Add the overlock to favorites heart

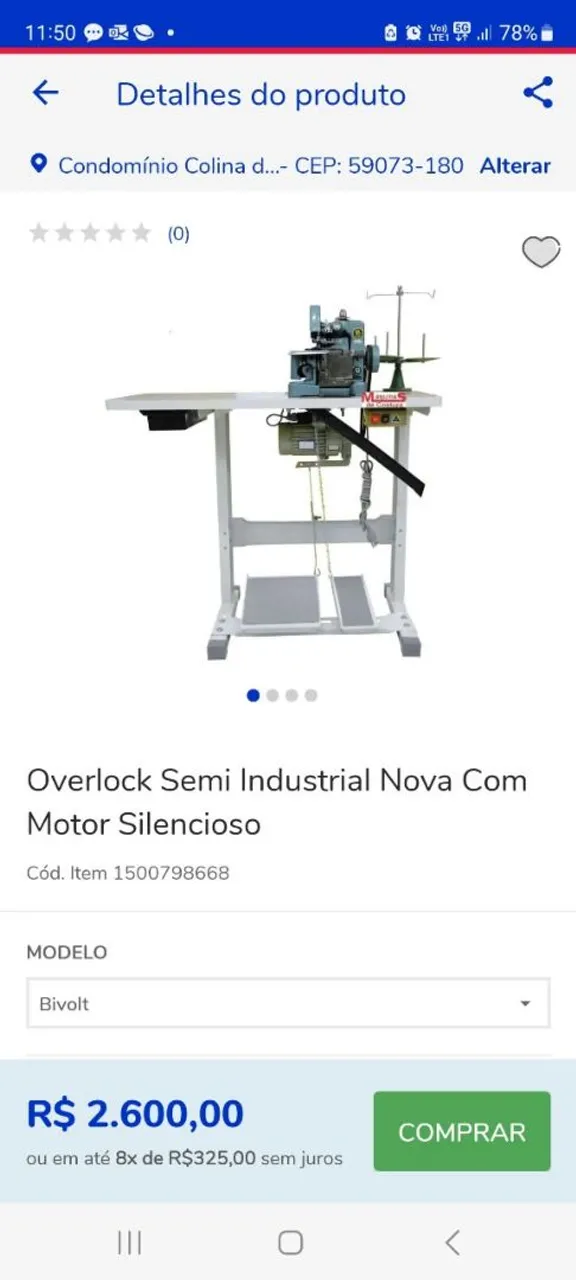(x=541, y=252)
